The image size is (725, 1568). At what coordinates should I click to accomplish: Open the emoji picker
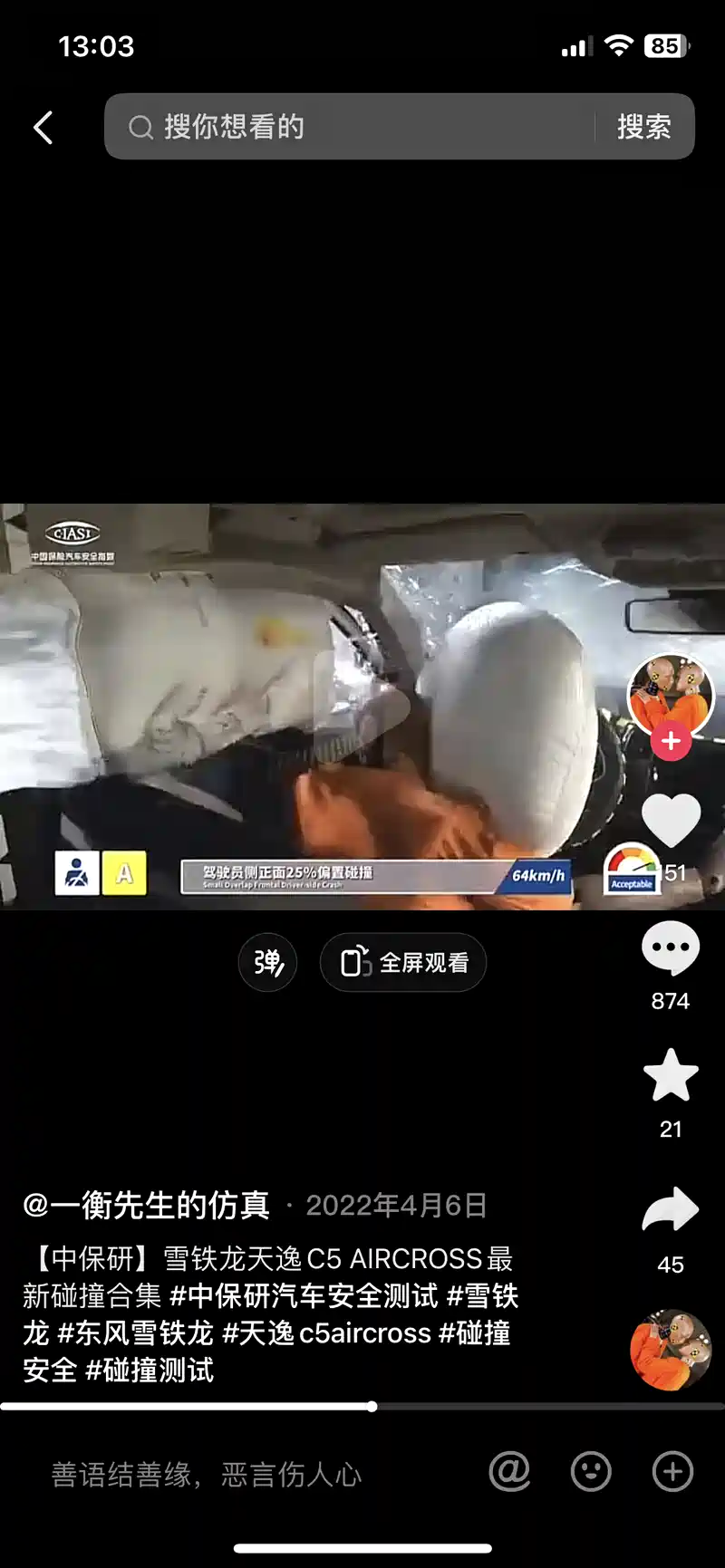[591, 1472]
